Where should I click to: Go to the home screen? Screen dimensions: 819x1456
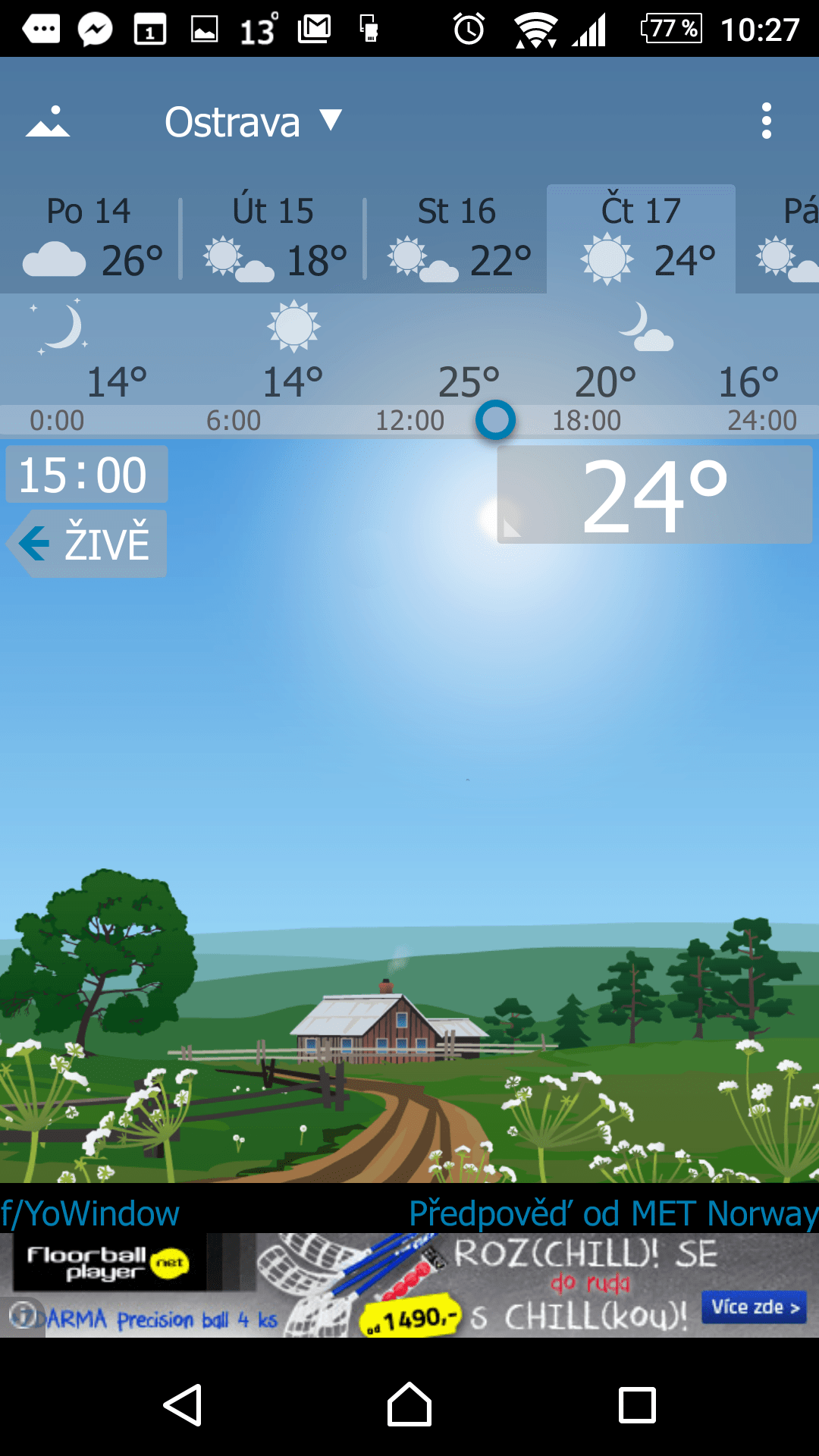pyautogui.click(x=409, y=1405)
